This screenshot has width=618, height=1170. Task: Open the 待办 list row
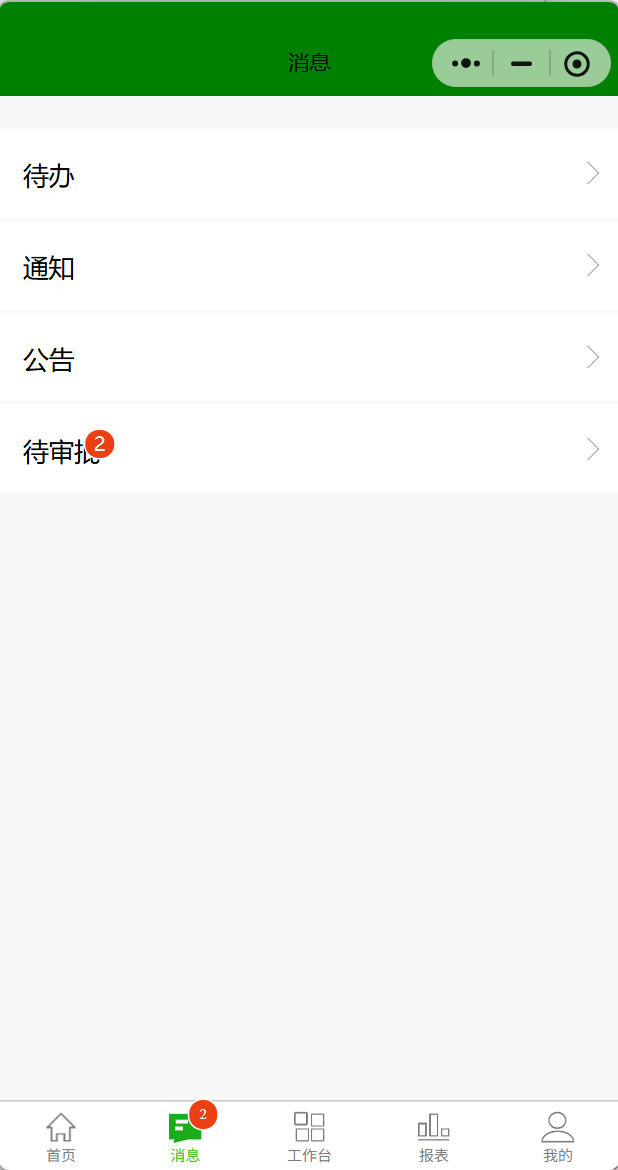pyautogui.click(x=308, y=175)
